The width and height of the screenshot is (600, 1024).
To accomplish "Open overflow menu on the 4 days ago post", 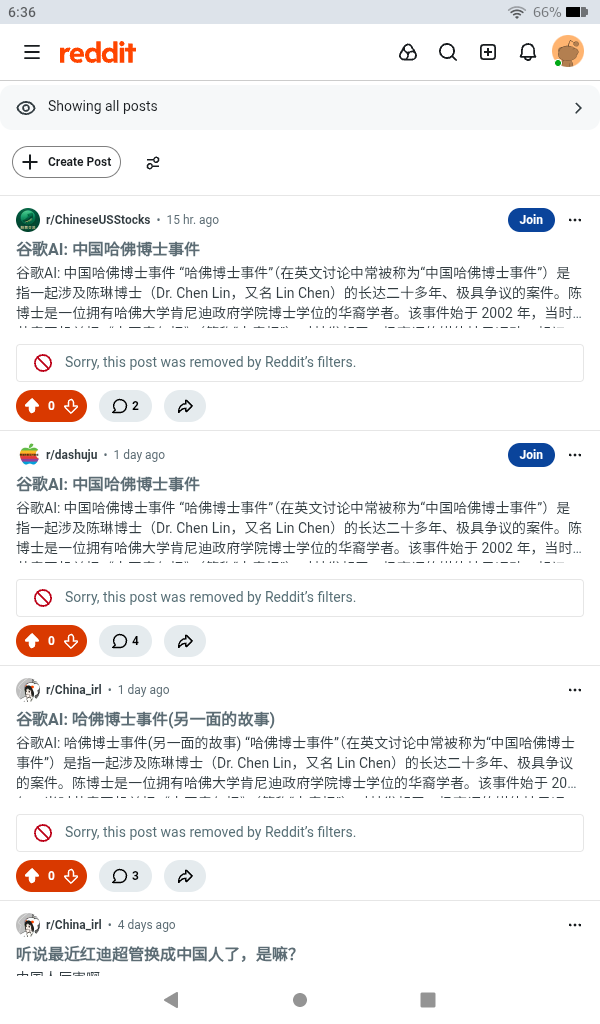I will tap(575, 925).
